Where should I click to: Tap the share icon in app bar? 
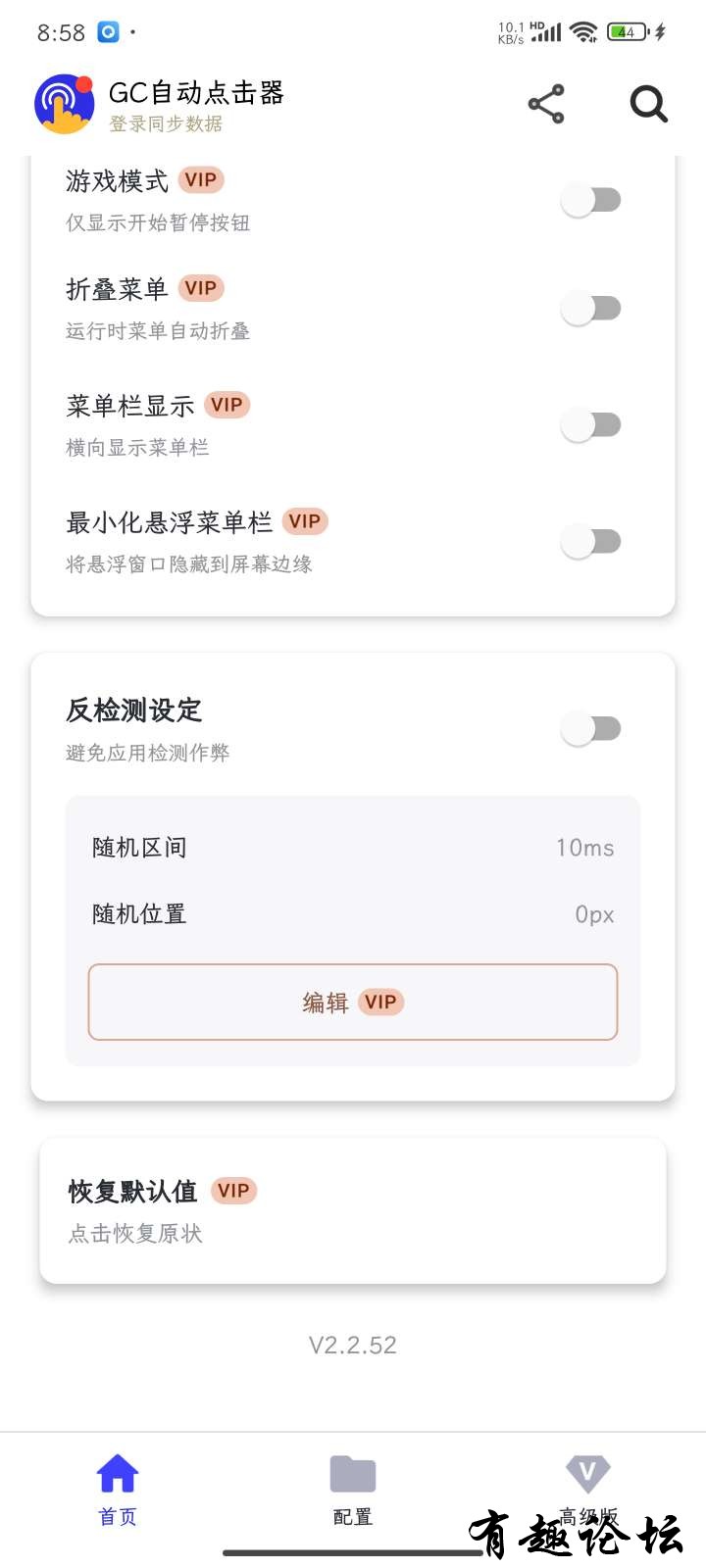click(546, 104)
